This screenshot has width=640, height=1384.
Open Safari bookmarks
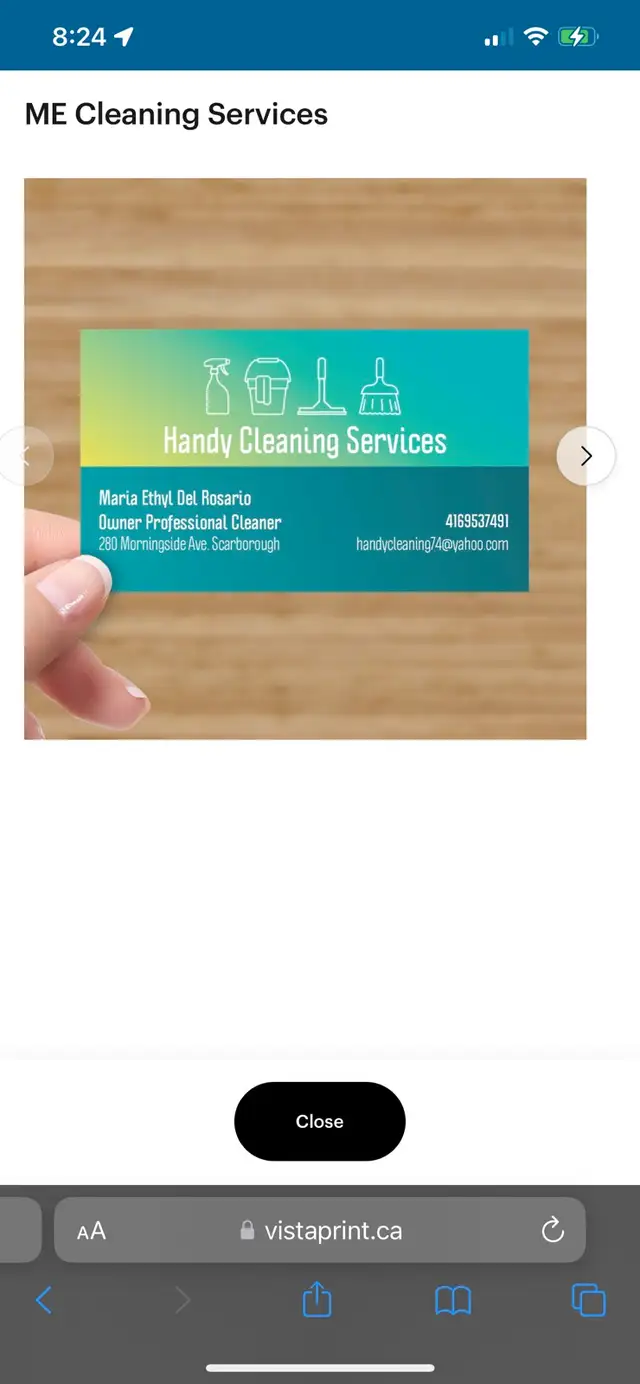click(x=453, y=1300)
